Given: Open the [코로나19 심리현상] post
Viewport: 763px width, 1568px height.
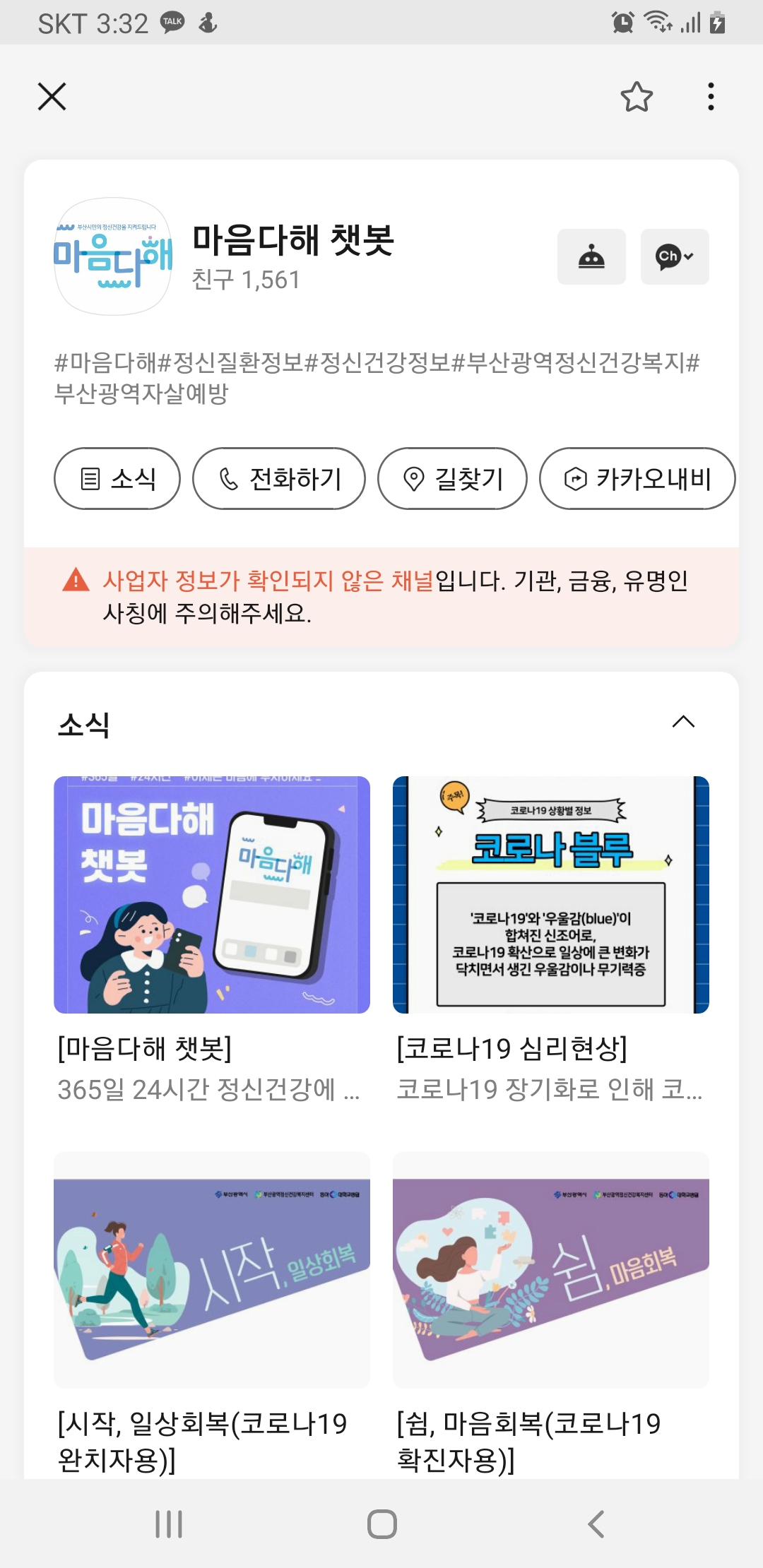Looking at the screenshot, I should coord(551,894).
